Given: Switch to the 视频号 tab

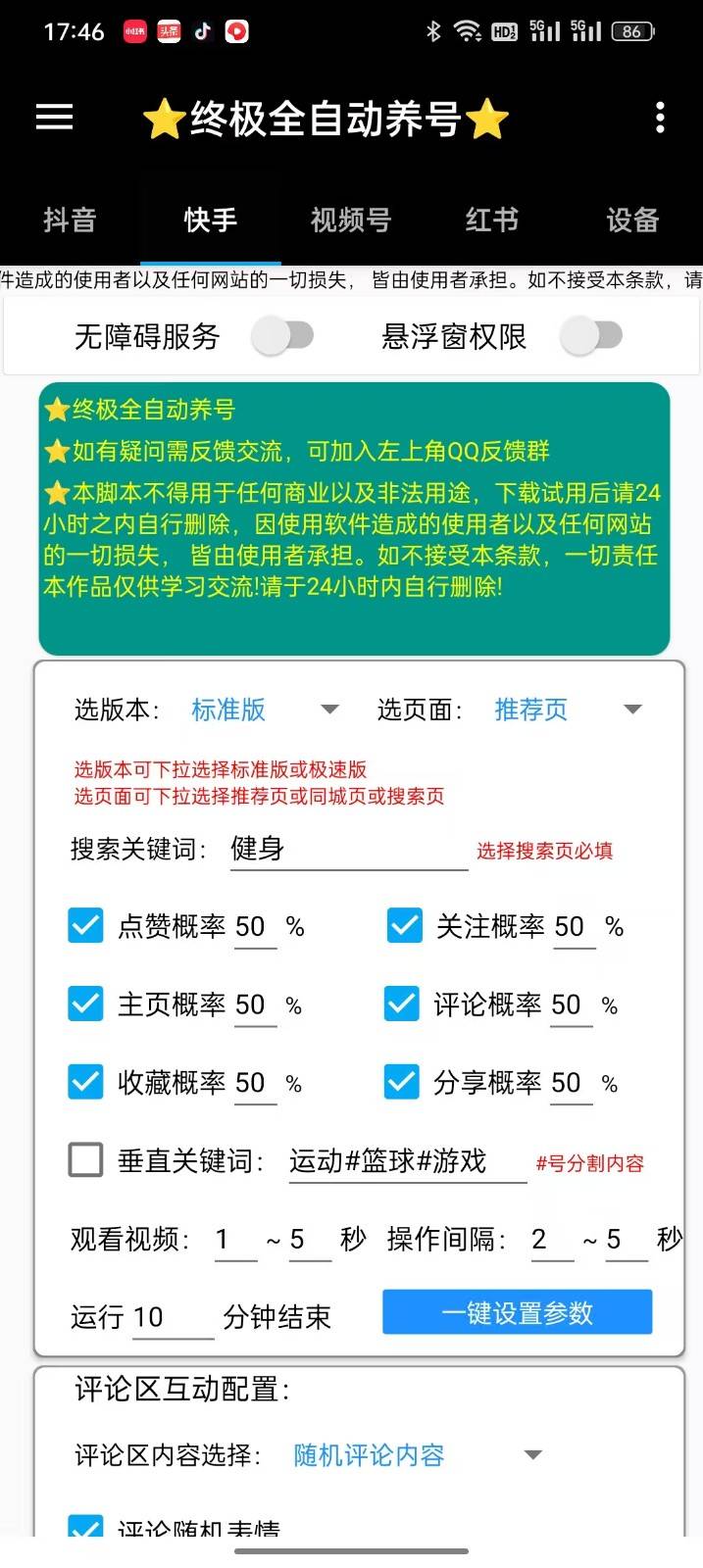Looking at the screenshot, I should click(x=351, y=220).
